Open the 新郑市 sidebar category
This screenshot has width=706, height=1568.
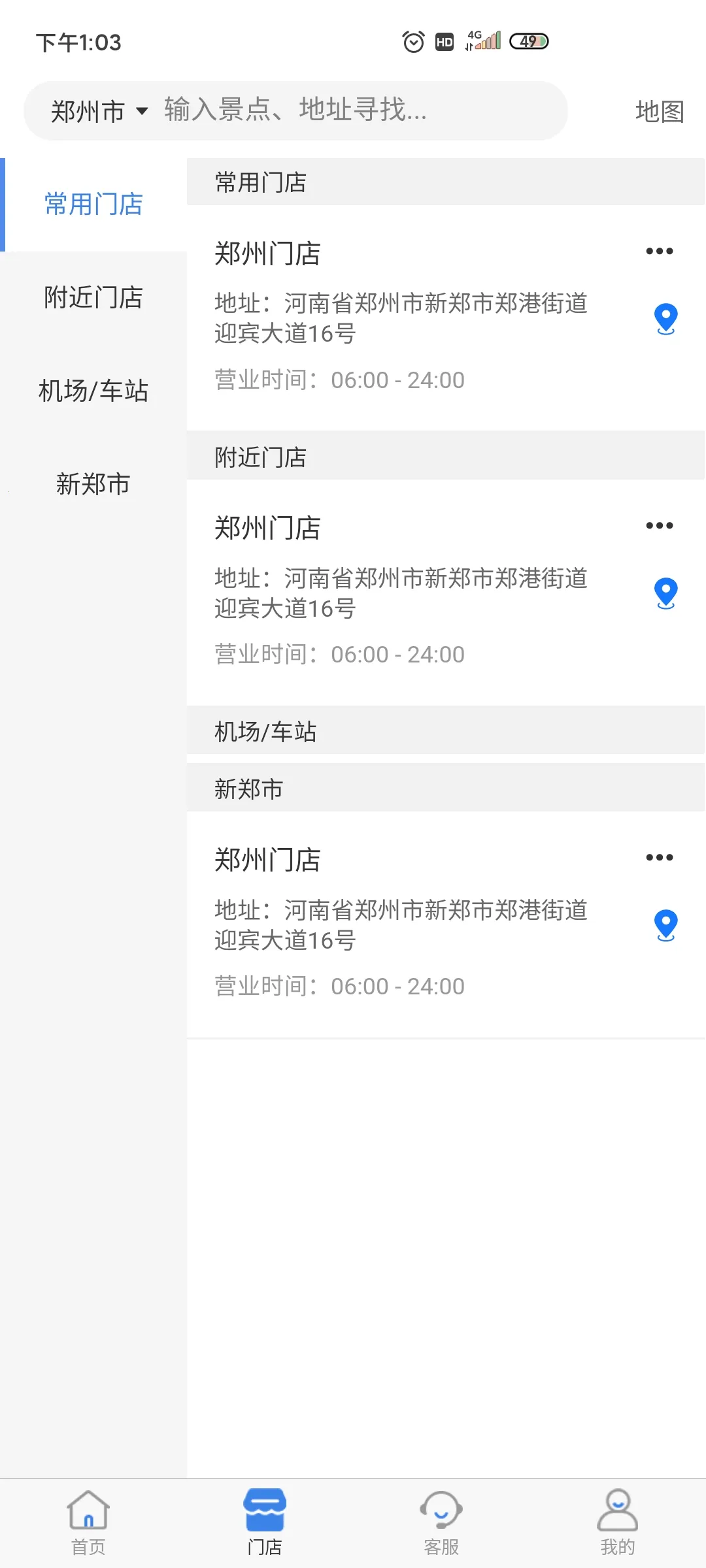pos(92,485)
